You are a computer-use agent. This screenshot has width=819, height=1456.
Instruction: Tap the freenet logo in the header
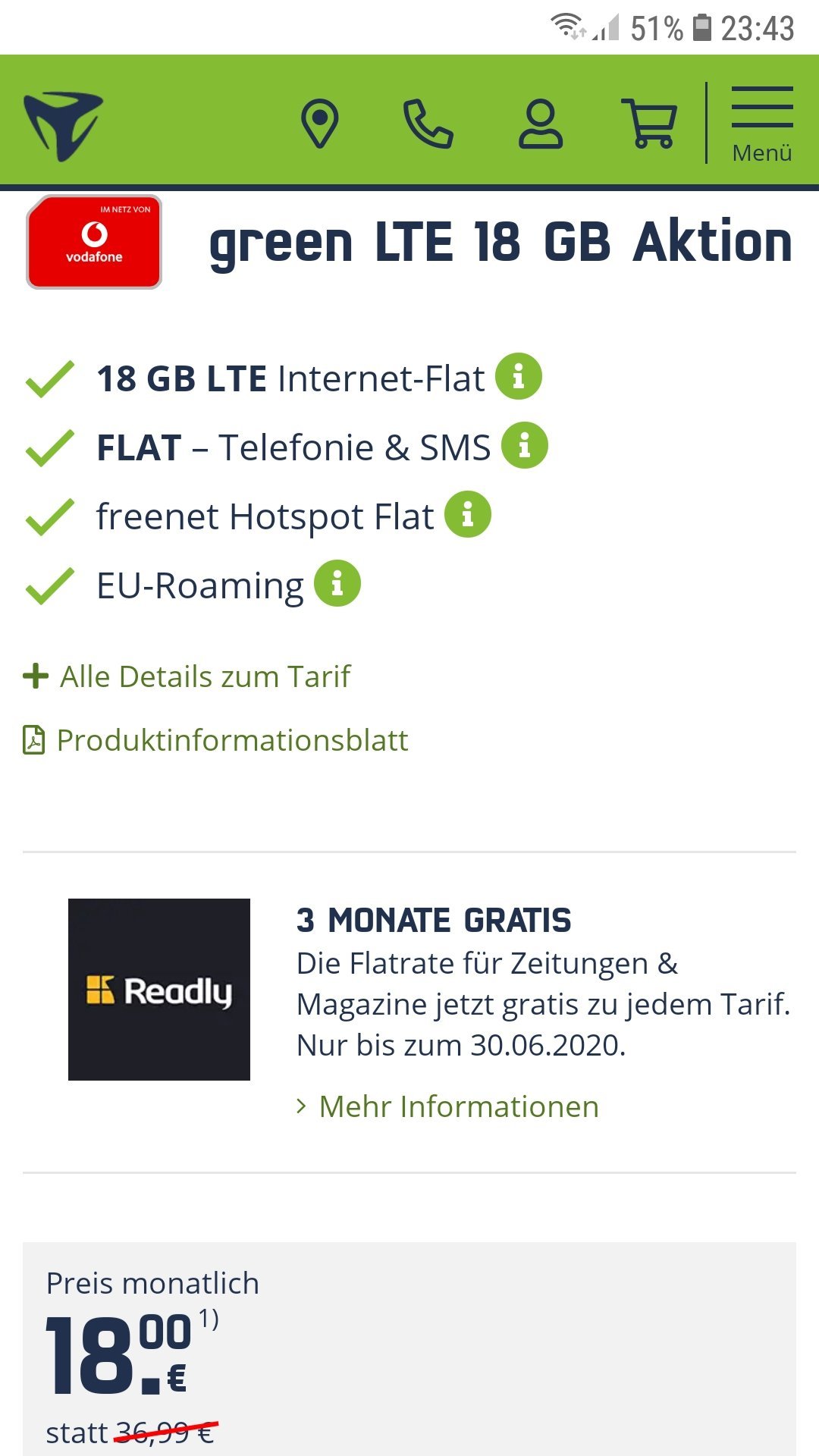(63, 125)
